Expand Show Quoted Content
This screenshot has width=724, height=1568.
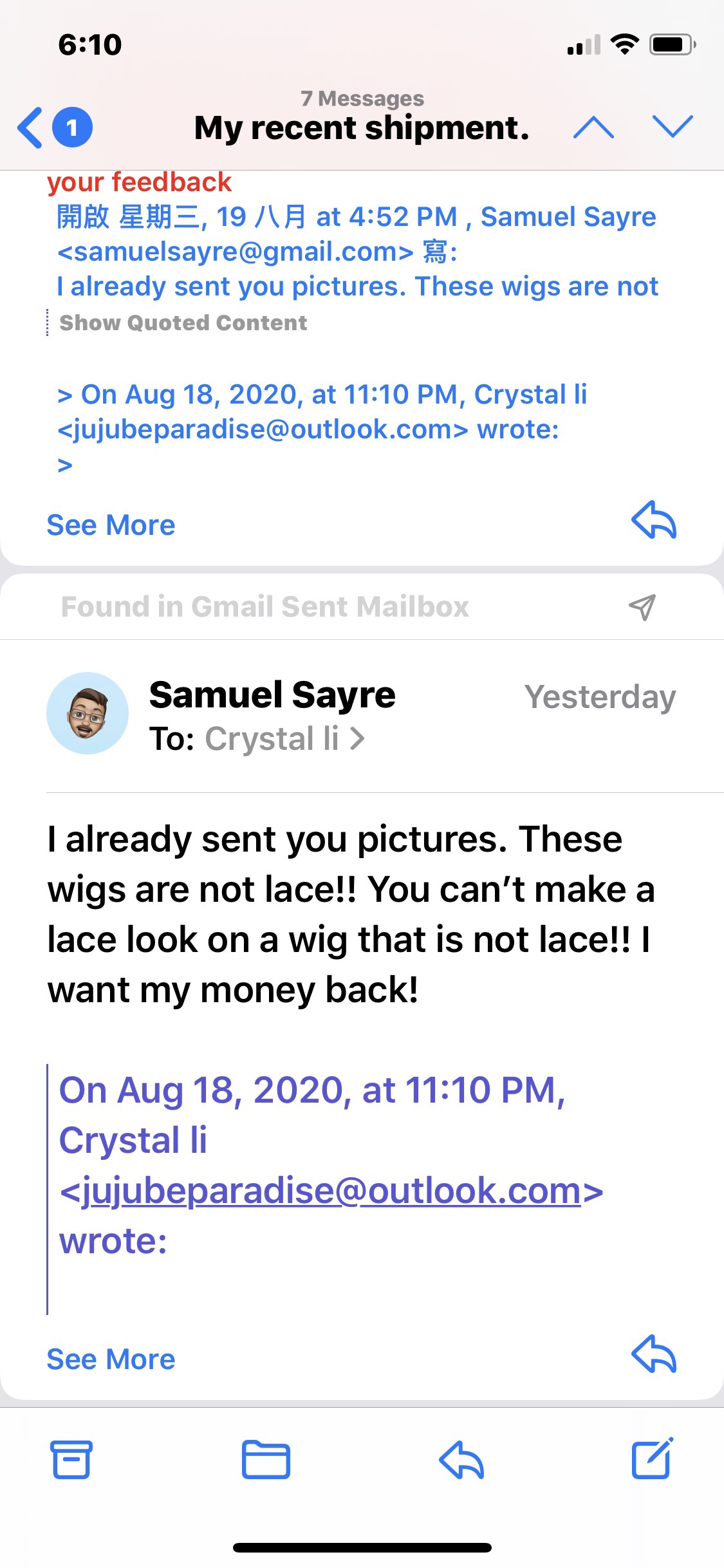[183, 322]
